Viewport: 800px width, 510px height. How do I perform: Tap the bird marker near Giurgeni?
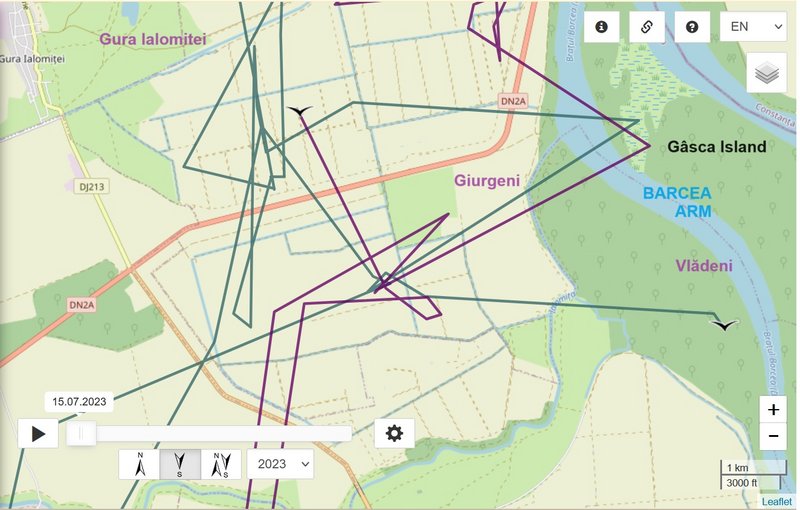(299, 110)
